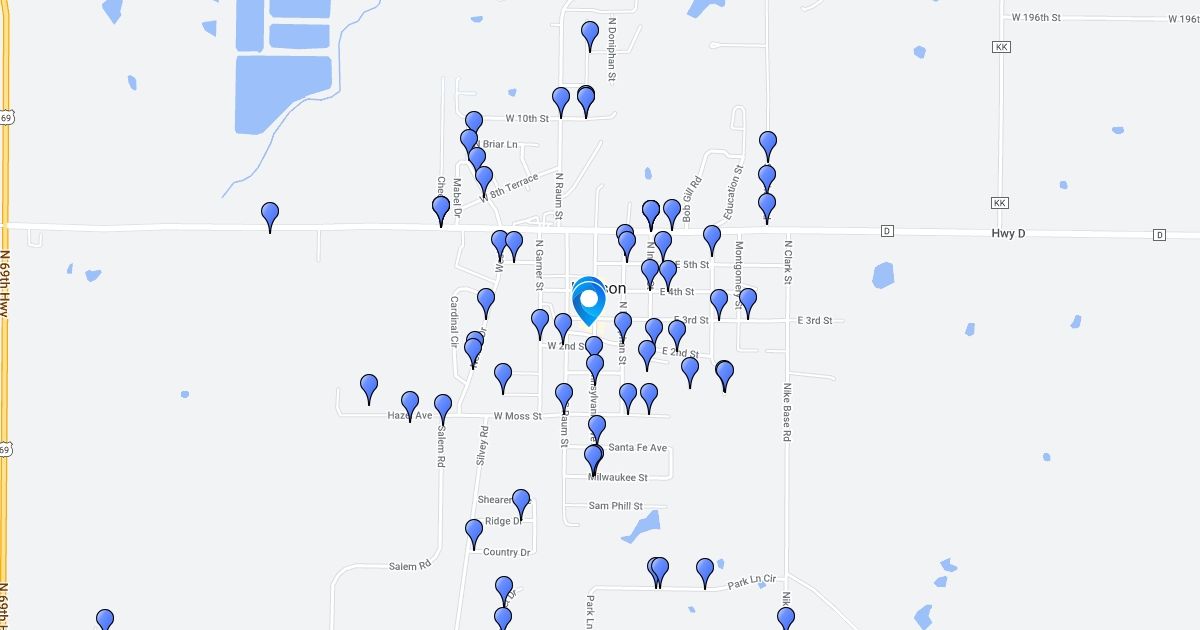Viewport: 1200px width, 630px height.
Task: Select the pin on N Doniphan St
Action: 590,34
